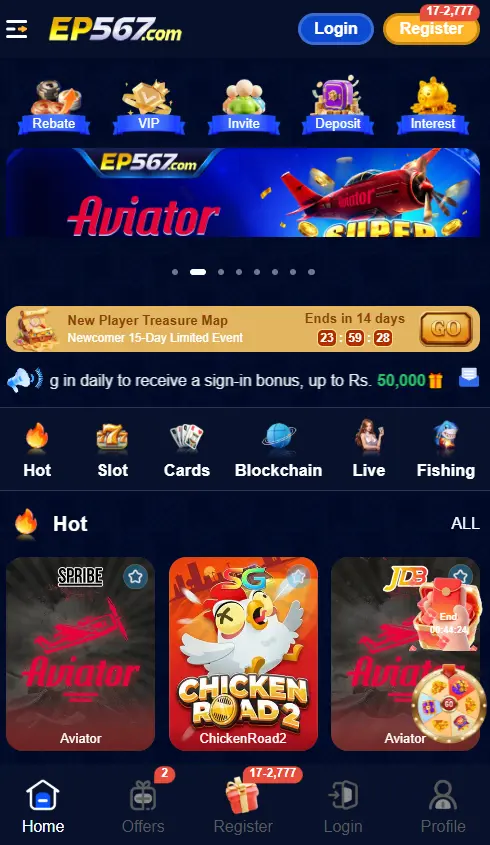This screenshot has width=490, height=845.
Task: Open the messages envelope icon
Action: click(x=468, y=377)
